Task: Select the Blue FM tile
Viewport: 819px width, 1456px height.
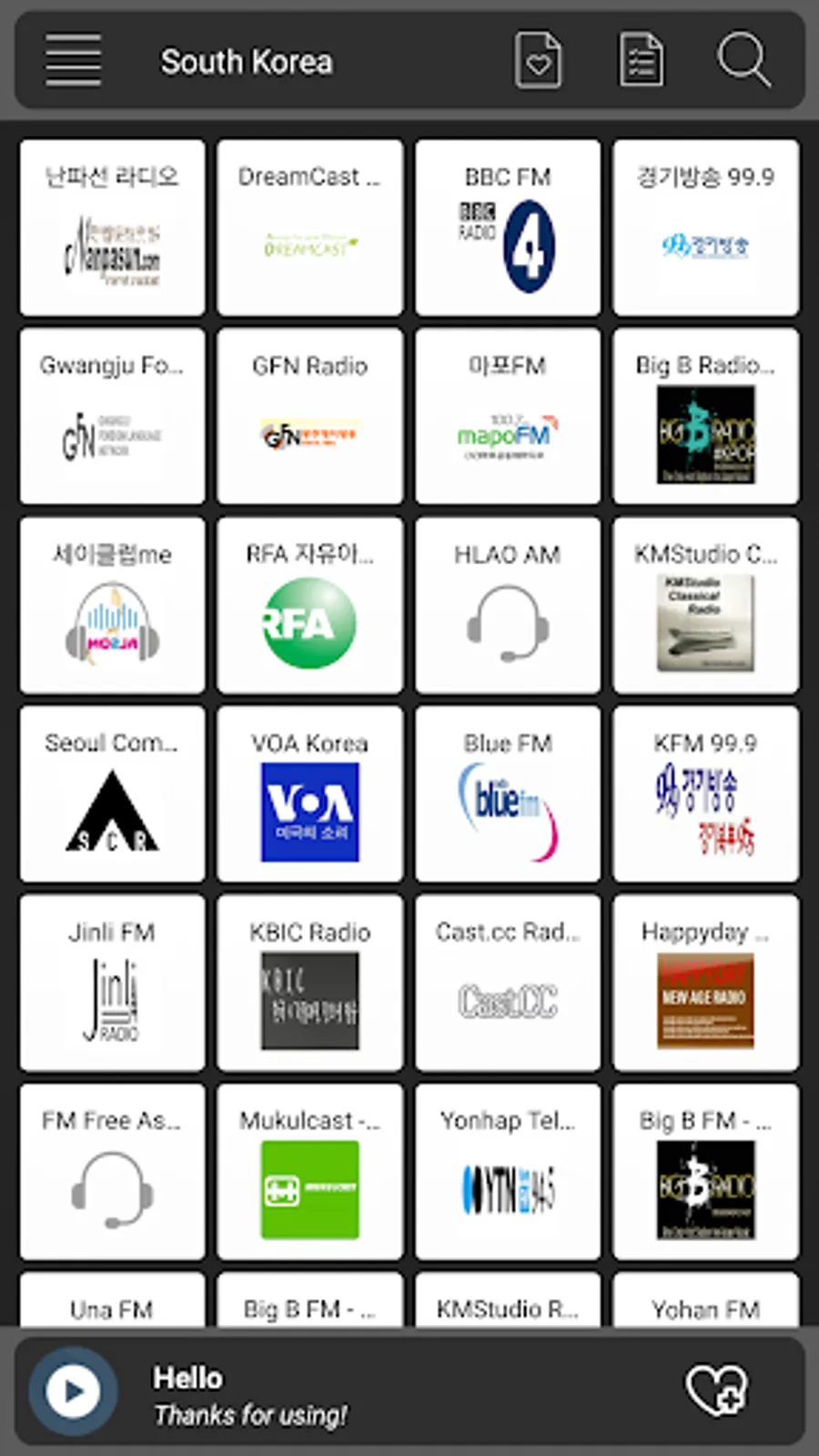Action: coord(508,794)
